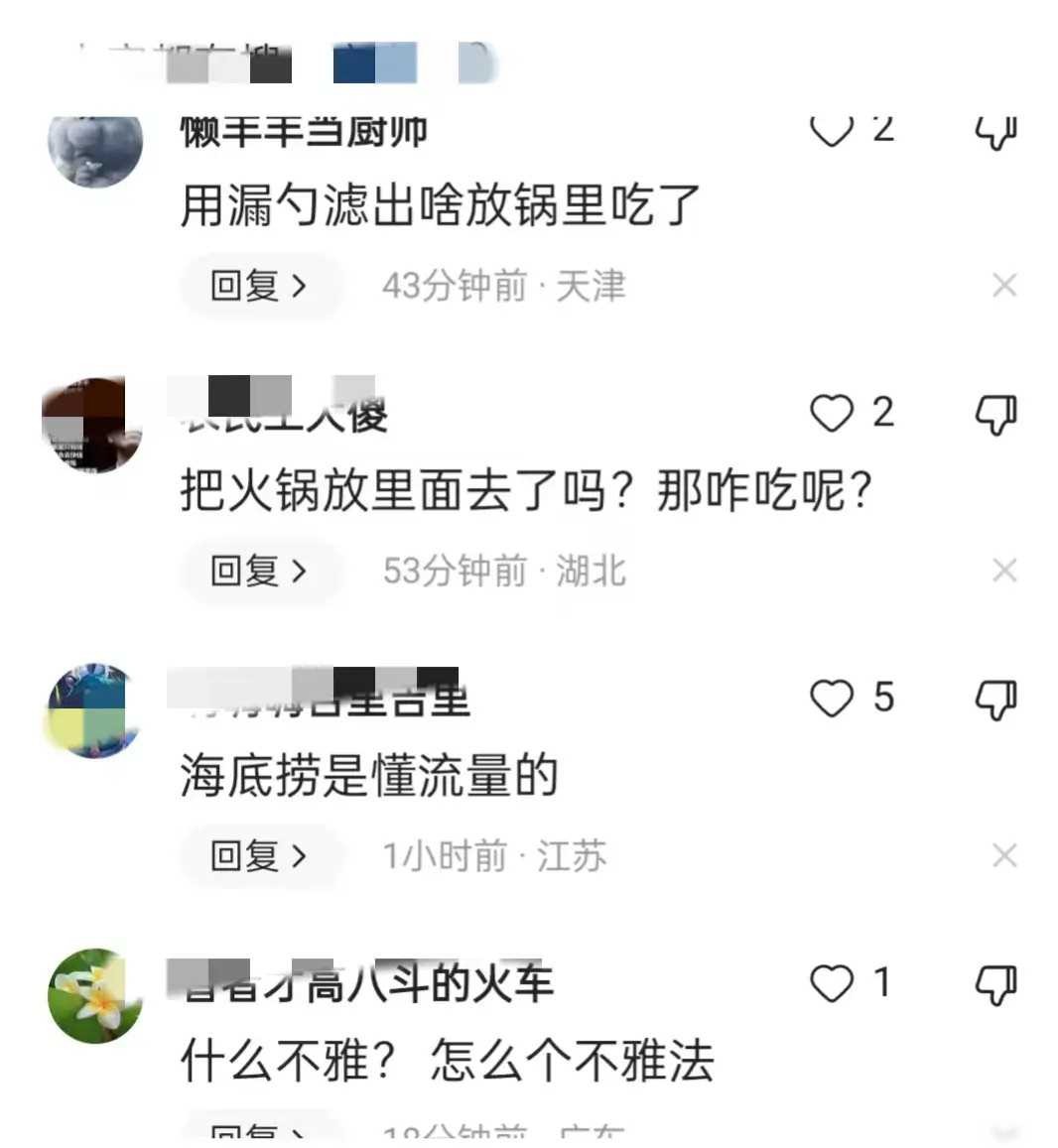Like the comment 把火锅放里面去了吗
This screenshot has width=1058, height=1148.
[x=832, y=414]
